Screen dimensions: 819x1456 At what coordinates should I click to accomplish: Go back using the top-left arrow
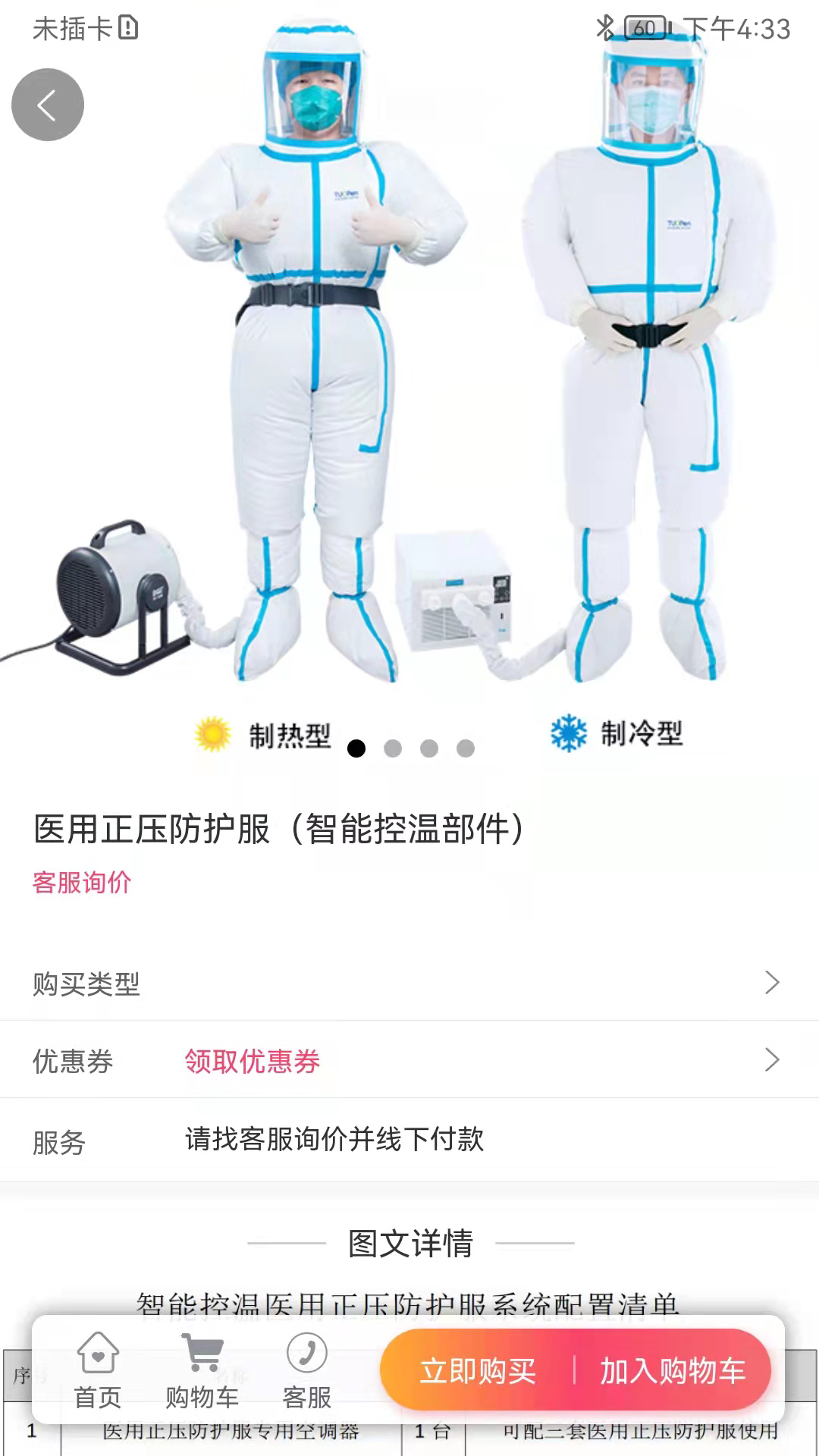click(47, 105)
